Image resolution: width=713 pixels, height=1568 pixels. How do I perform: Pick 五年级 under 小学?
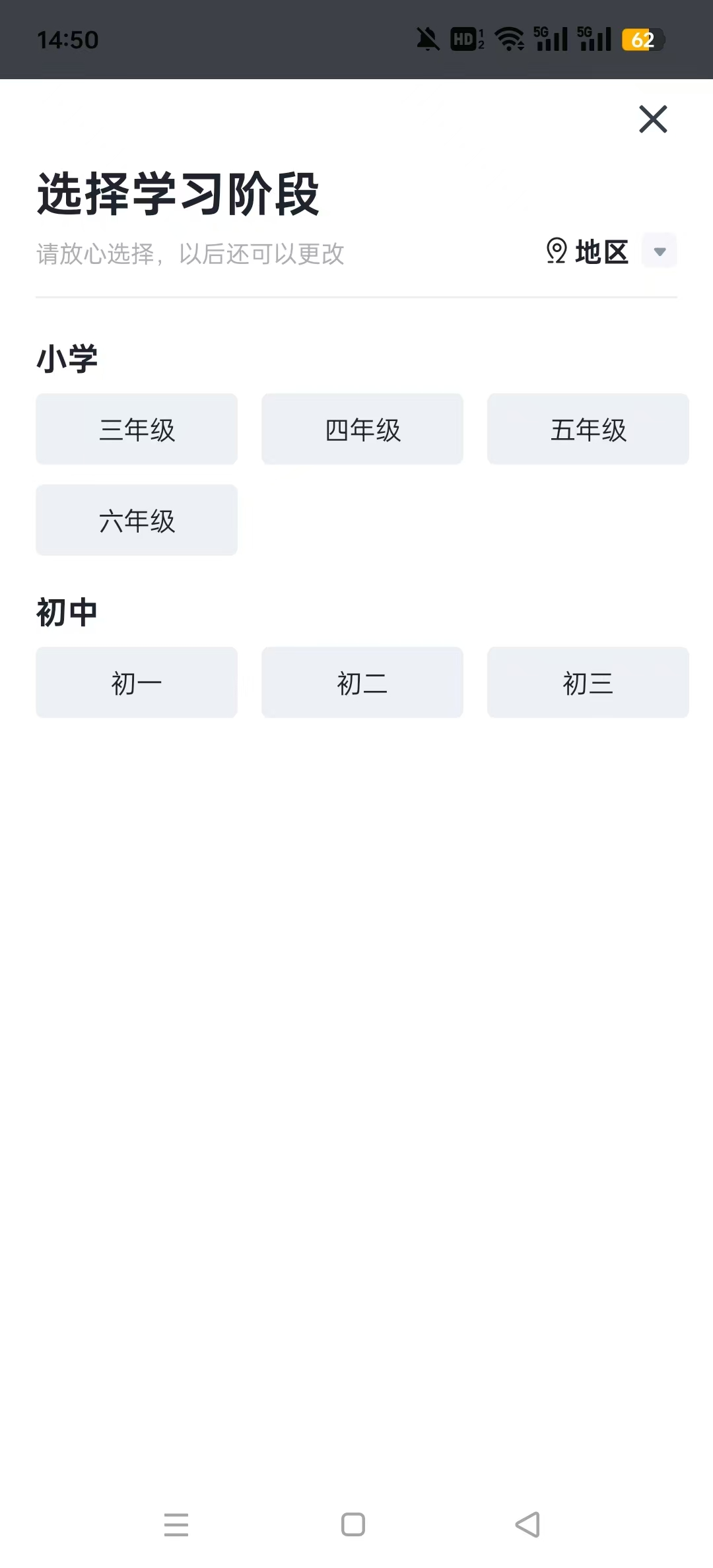click(x=588, y=428)
